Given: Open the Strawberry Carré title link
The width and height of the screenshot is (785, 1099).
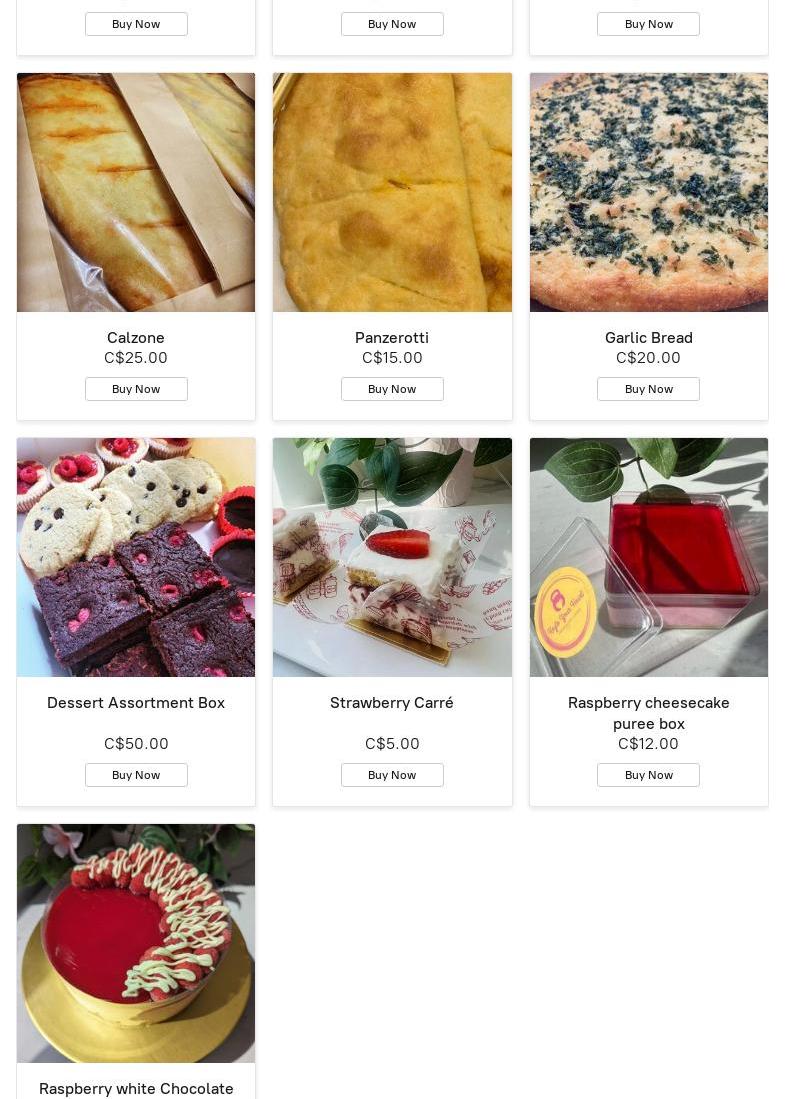Looking at the screenshot, I should tap(392, 703).
